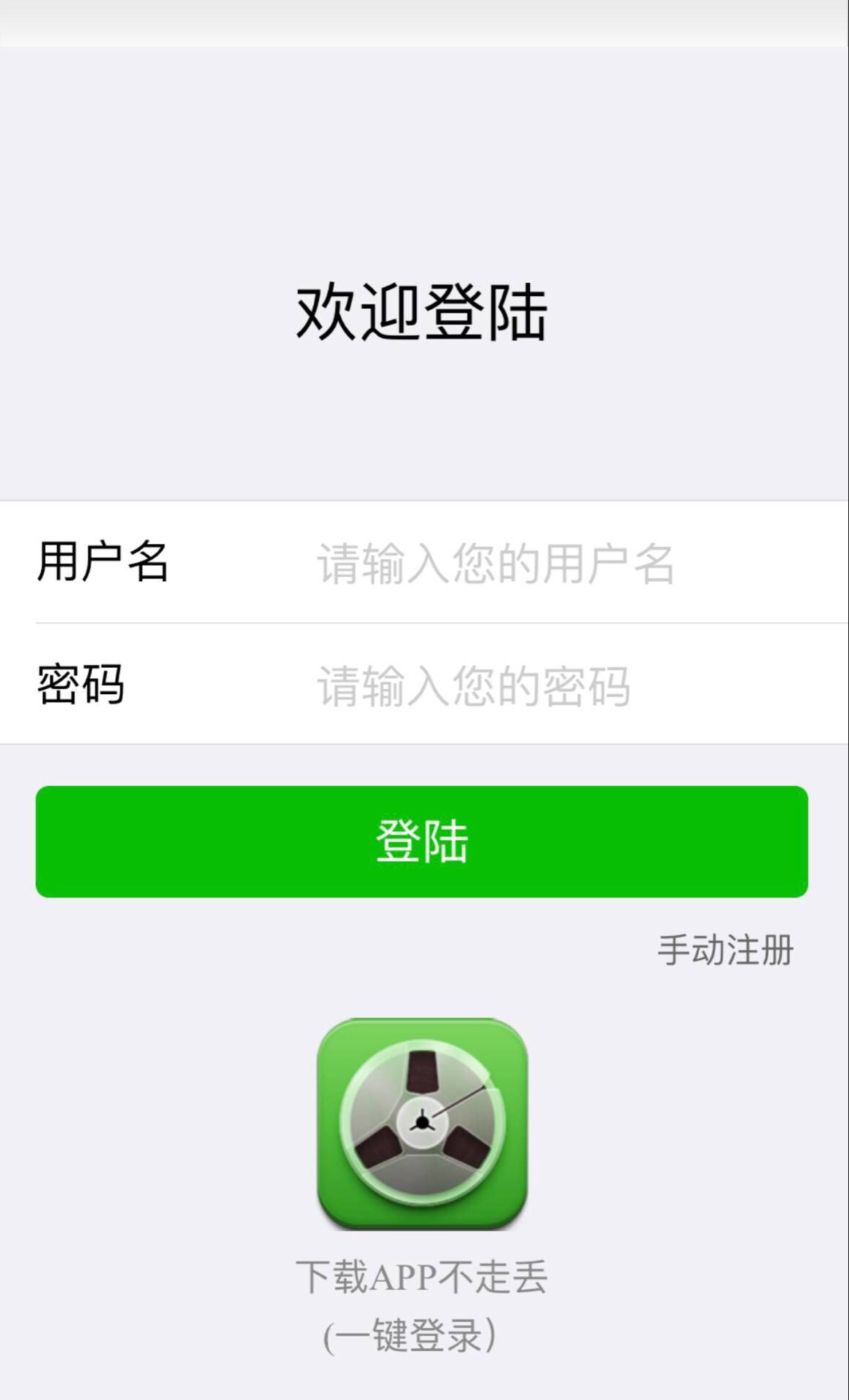Open 手动注册 manual registration
Viewport: 849px width, 1400px height.
[725, 950]
